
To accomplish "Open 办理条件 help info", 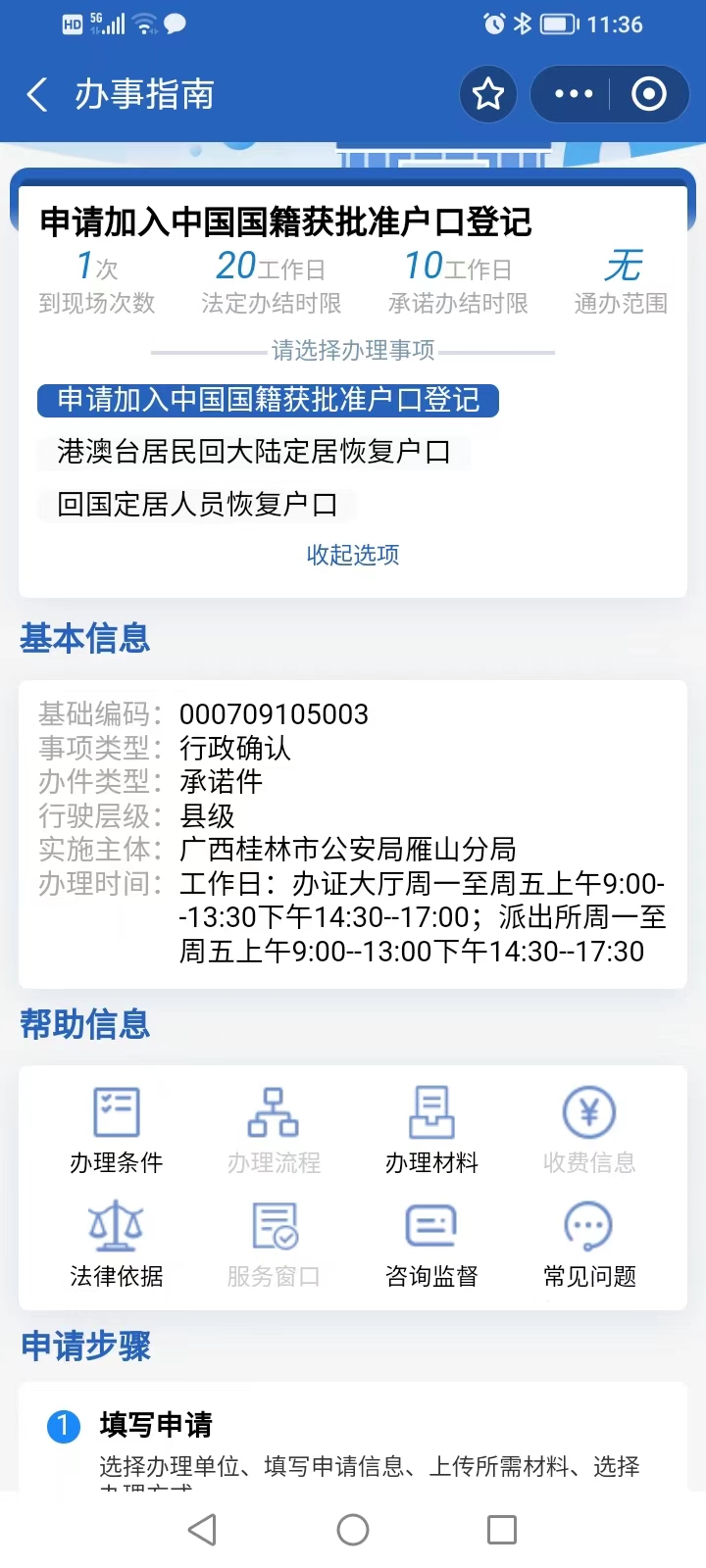I will tap(117, 1130).
